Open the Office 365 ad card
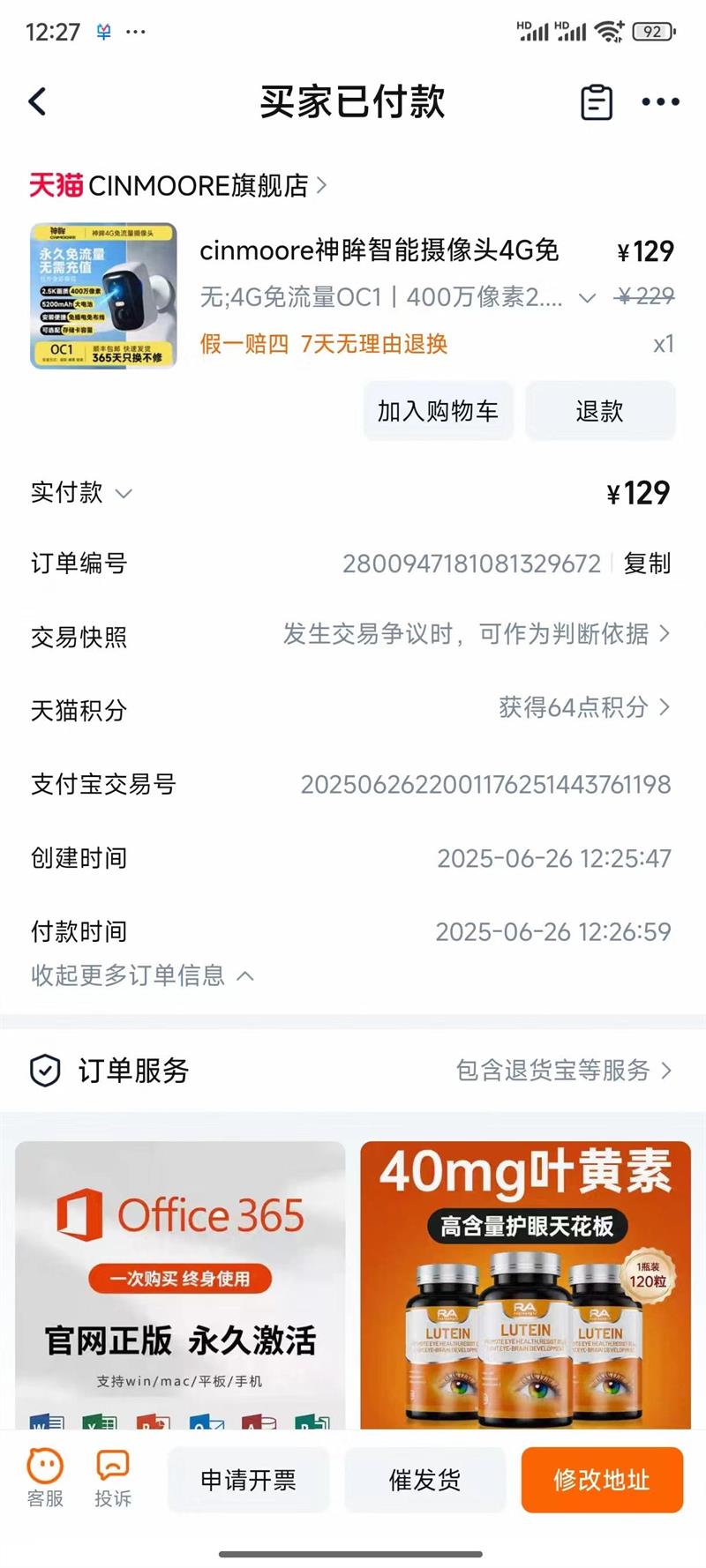Image resolution: width=706 pixels, height=1568 pixels. point(180,1283)
